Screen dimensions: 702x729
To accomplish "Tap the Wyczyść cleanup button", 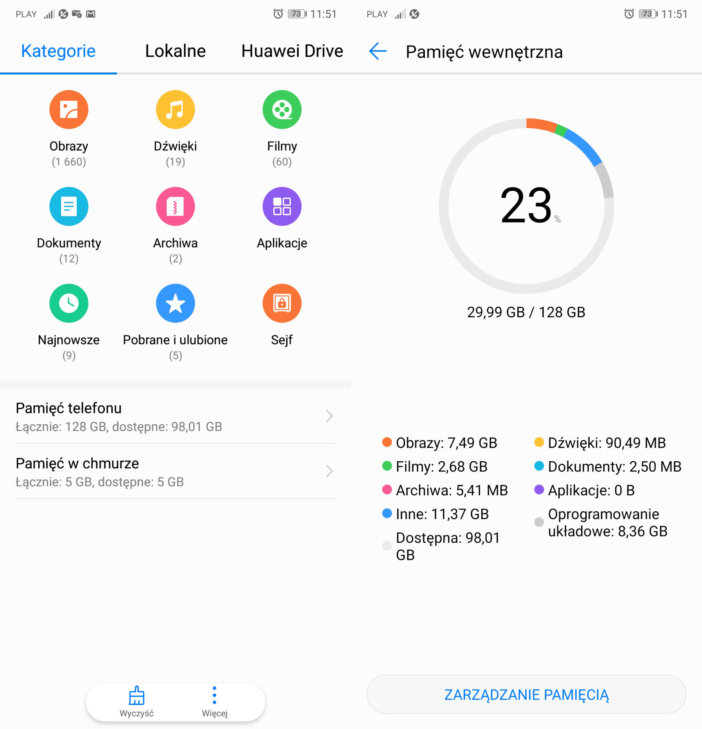I will tap(137, 701).
